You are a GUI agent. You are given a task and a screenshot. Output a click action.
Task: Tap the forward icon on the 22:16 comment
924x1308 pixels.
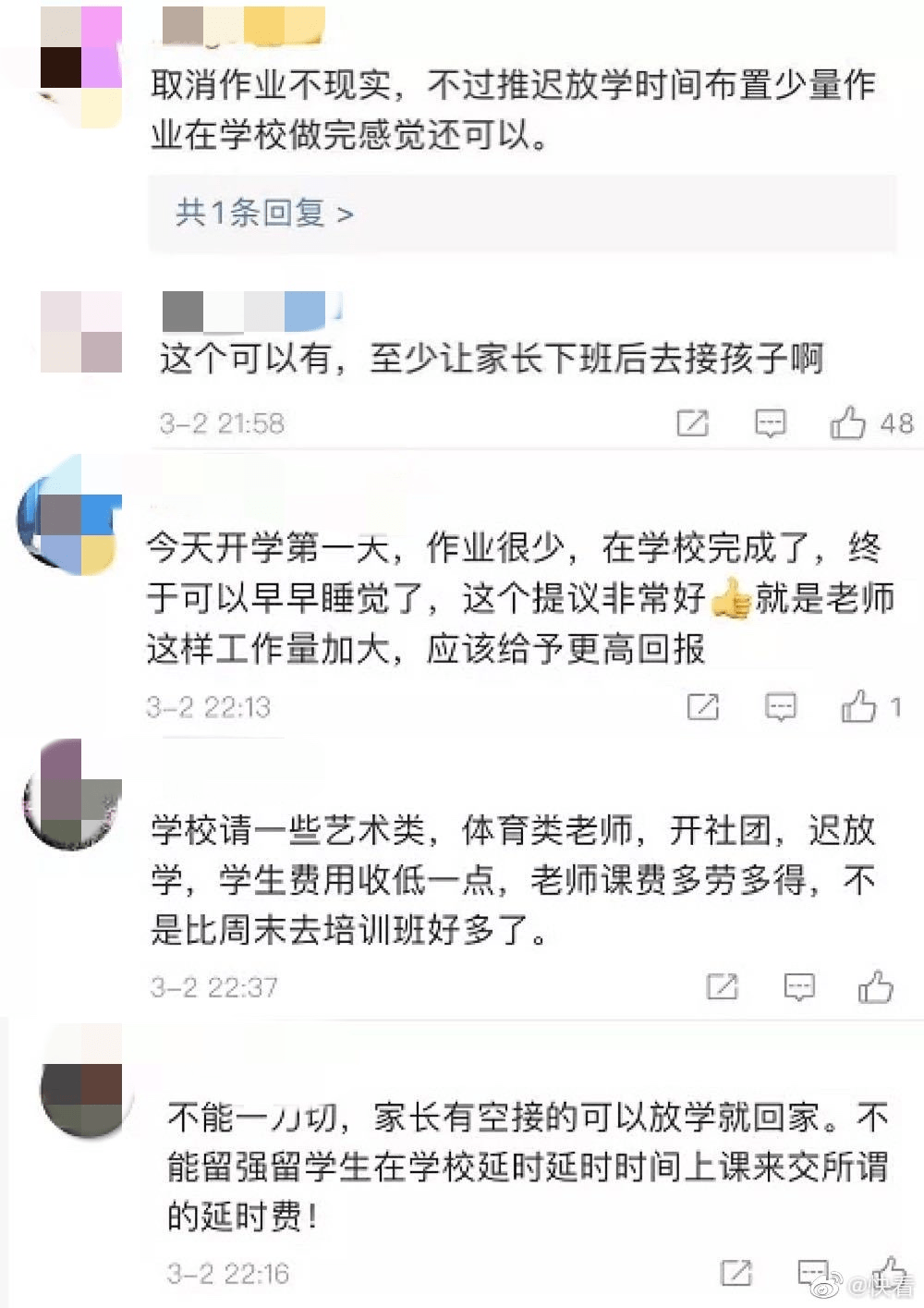pyautogui.click(x=736, y=1274)
